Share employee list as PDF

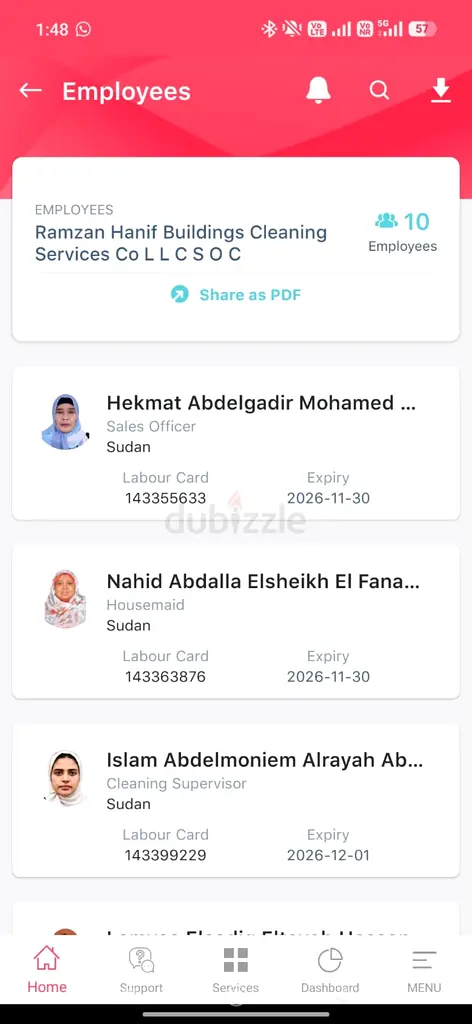coord(236,295)
